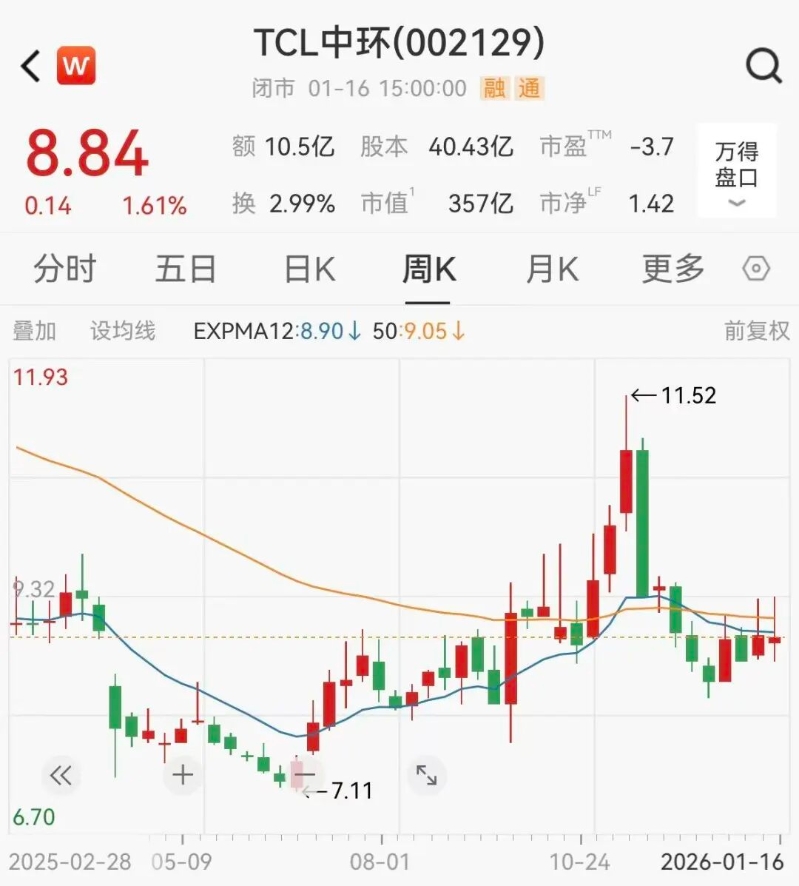The width and height of the screenshot is (799, 886).
Task: Expand the chart to full screen
Action: (426, 774)
